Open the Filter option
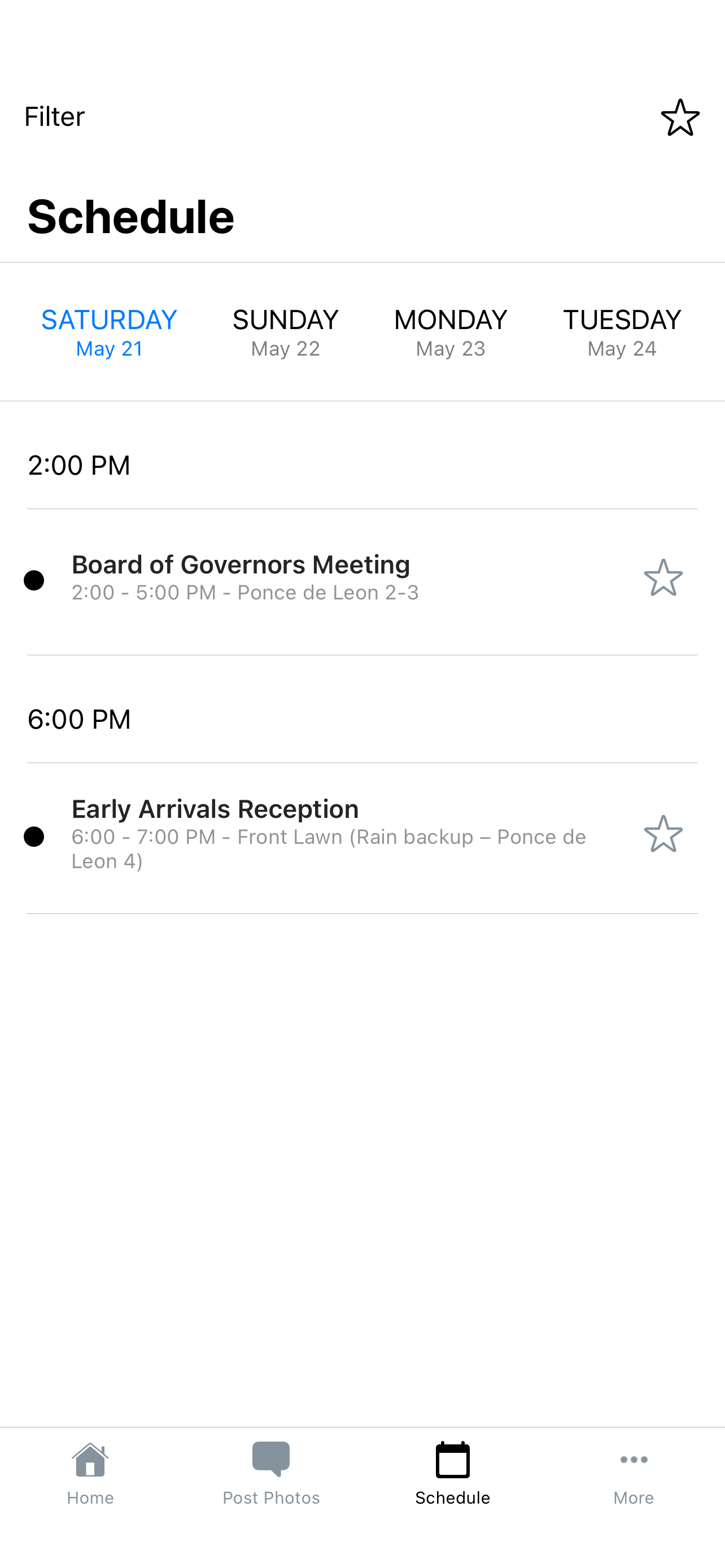725x1568 pixels. pos(54,116)
